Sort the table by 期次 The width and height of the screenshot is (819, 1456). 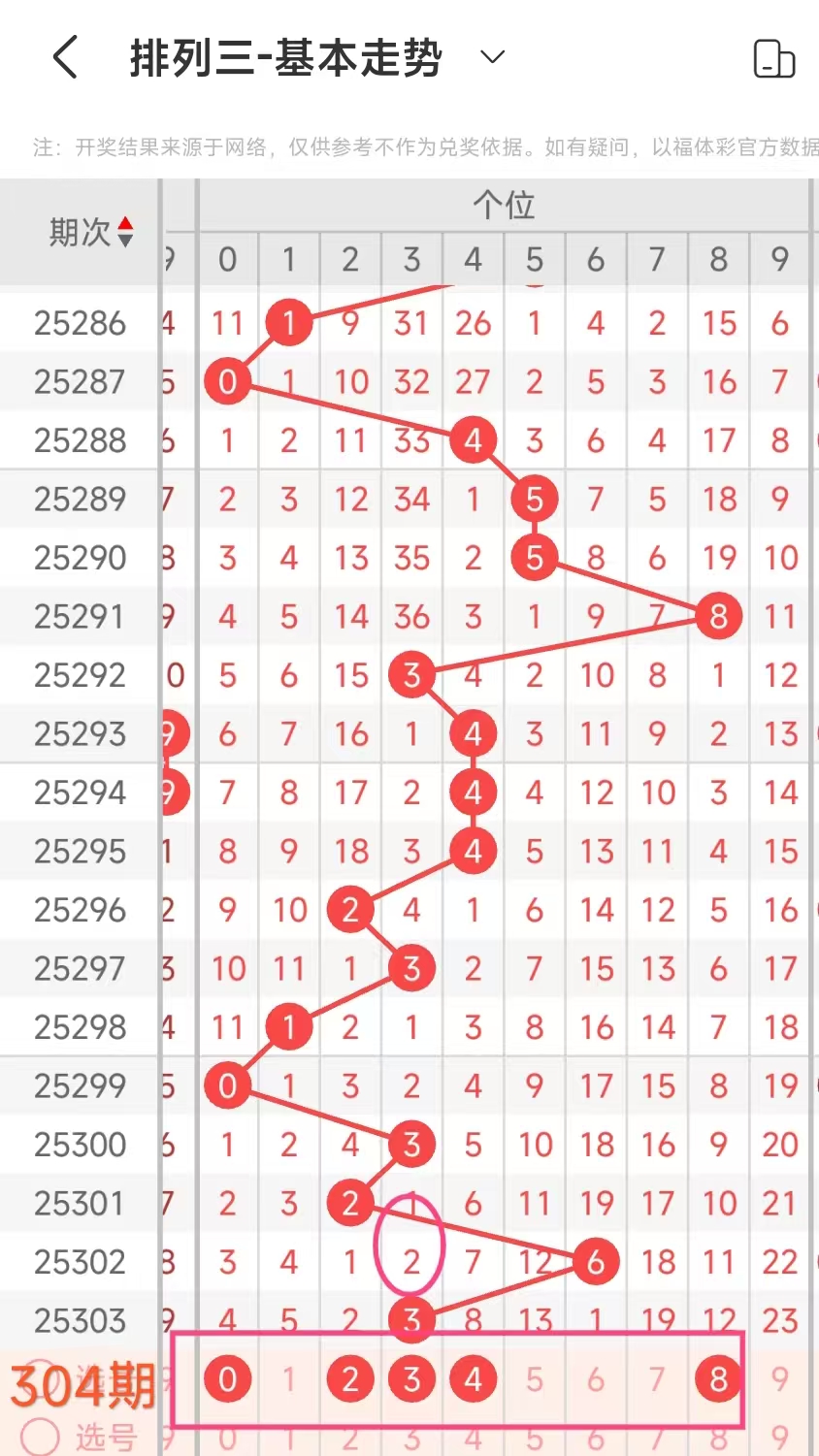[124, 232]
